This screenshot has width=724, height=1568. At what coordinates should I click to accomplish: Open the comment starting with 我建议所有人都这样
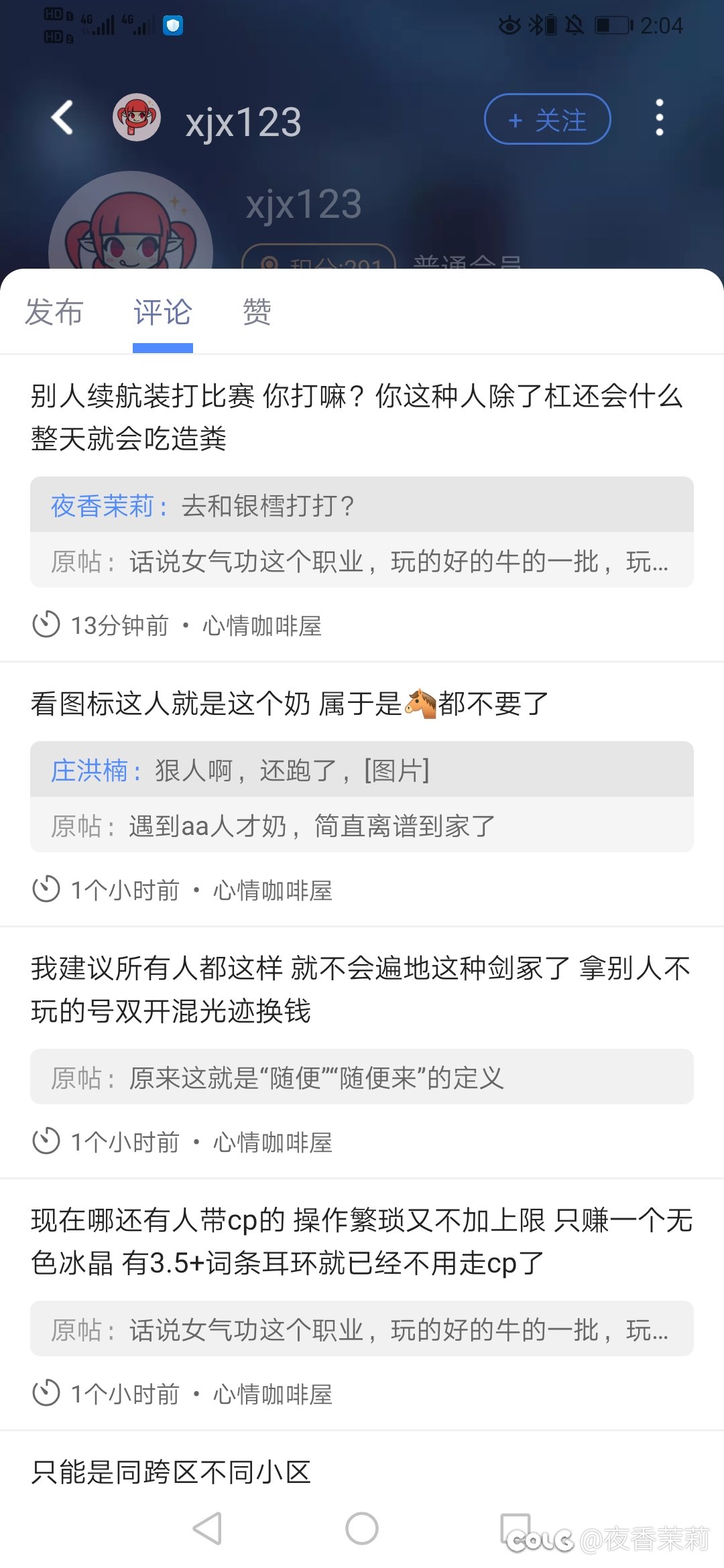click(x=361, y=989)
